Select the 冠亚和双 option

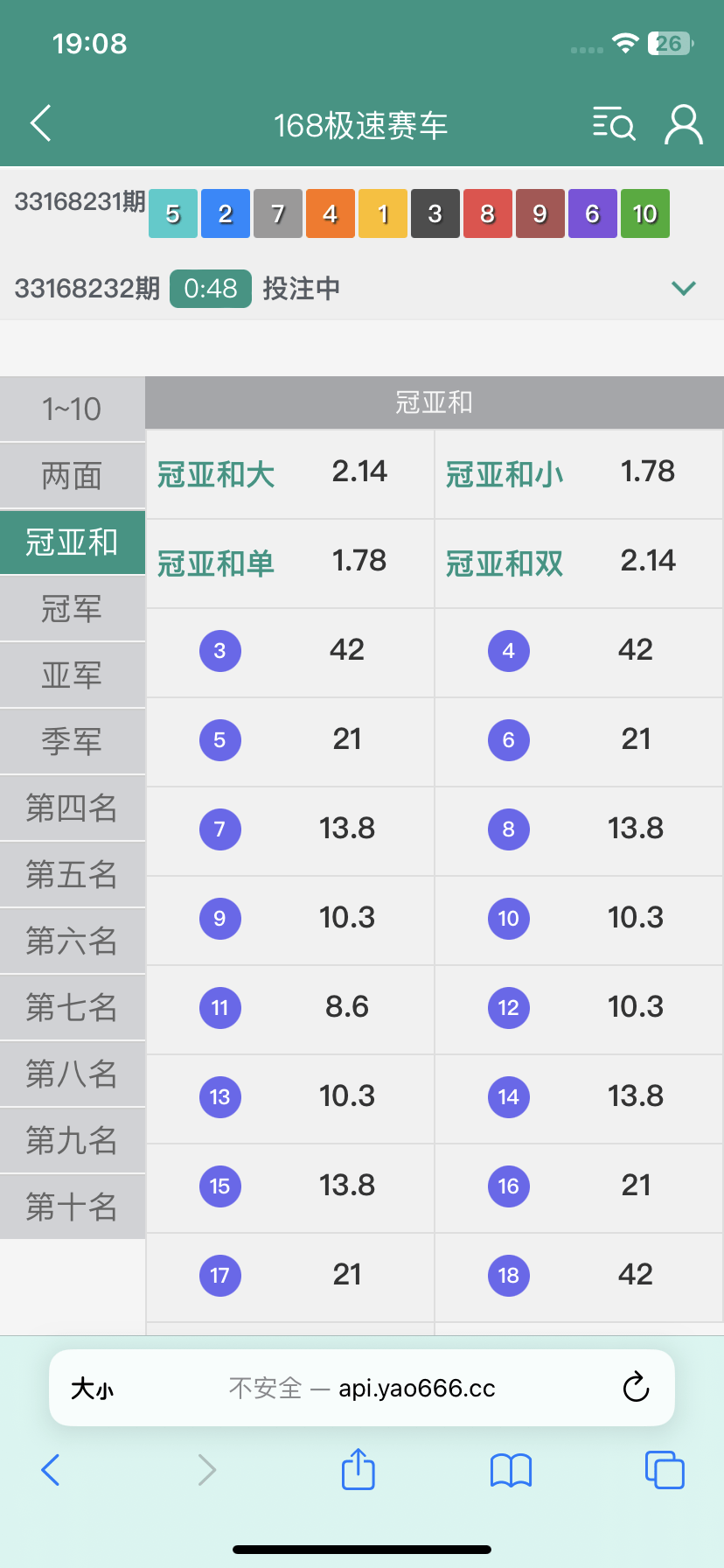point(579,563)
